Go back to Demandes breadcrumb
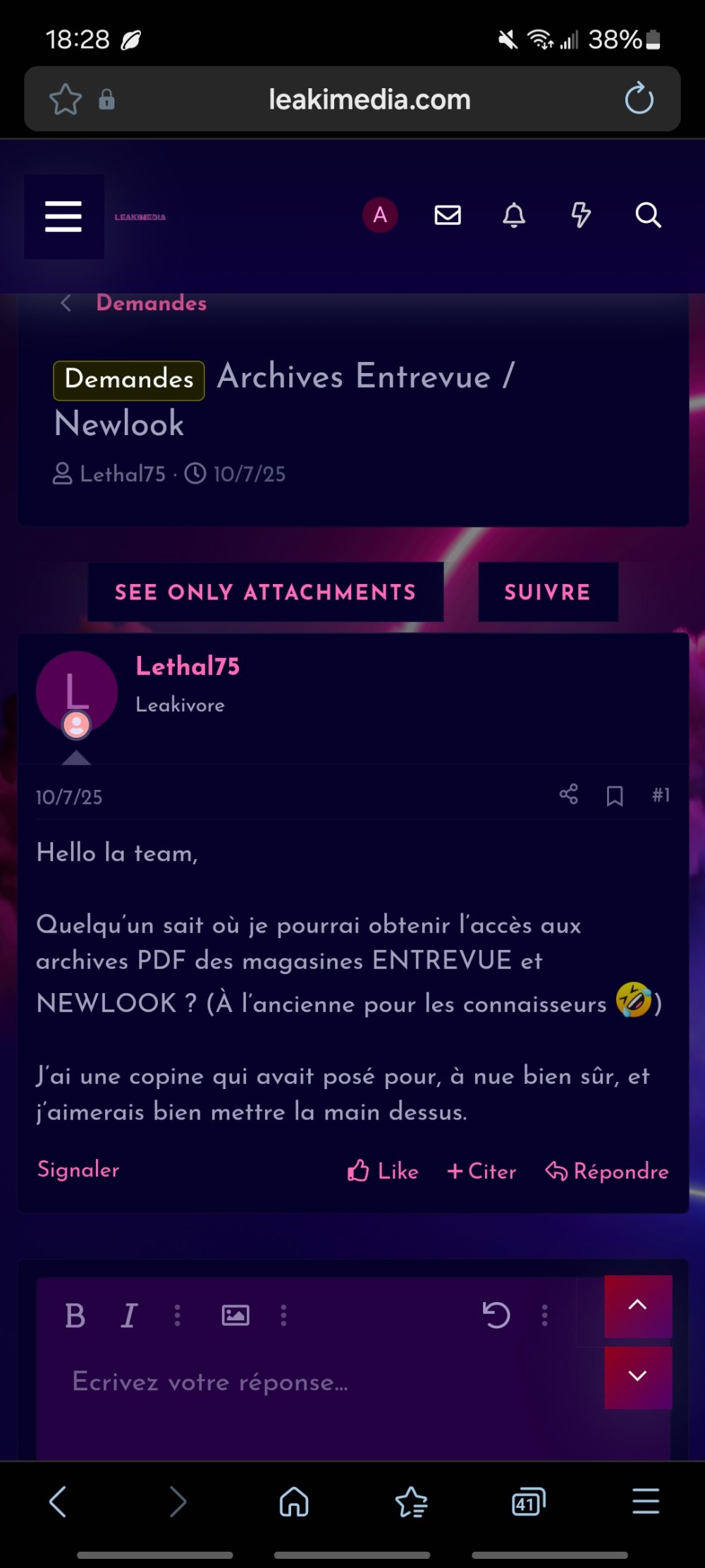705x1568 pixels. (x=151, y=303)
